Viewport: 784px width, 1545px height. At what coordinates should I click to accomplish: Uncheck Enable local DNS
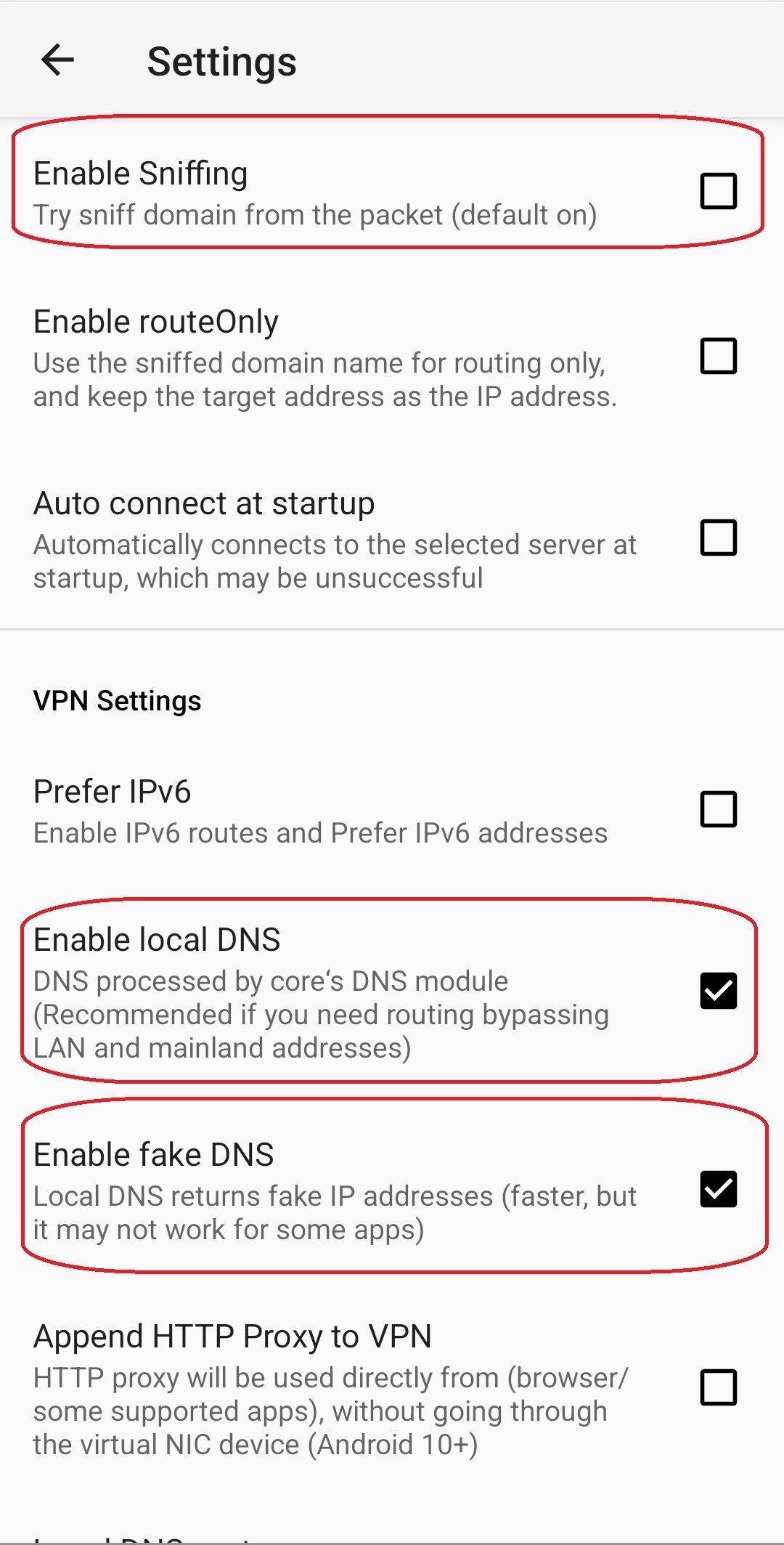718,991
